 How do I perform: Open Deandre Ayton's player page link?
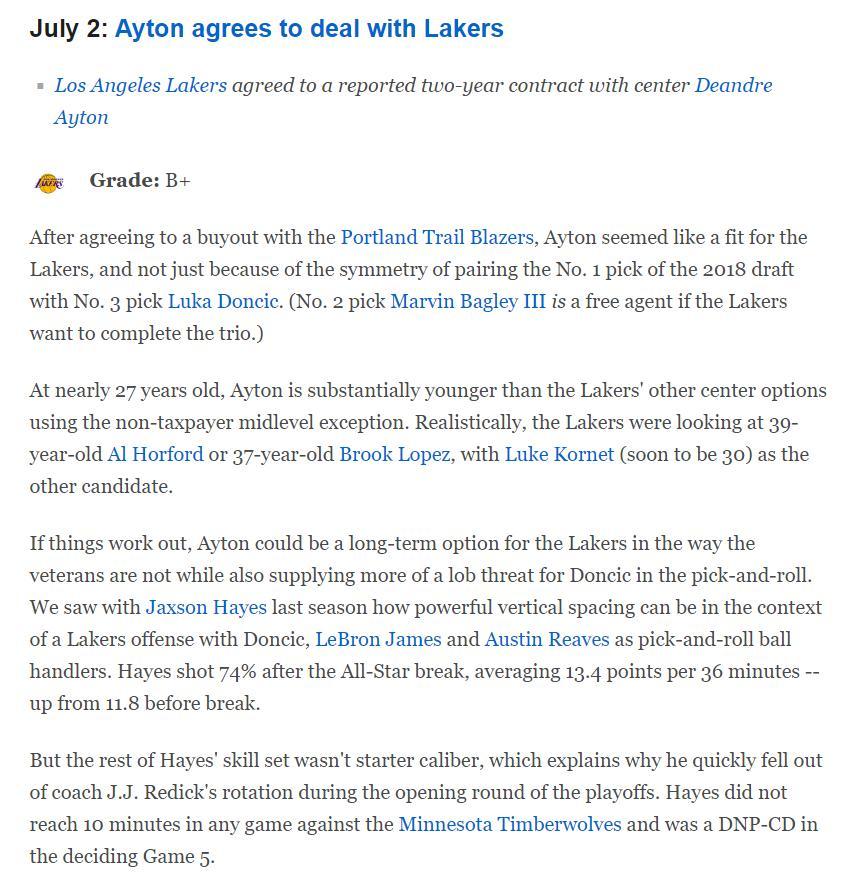click(733, 85)
